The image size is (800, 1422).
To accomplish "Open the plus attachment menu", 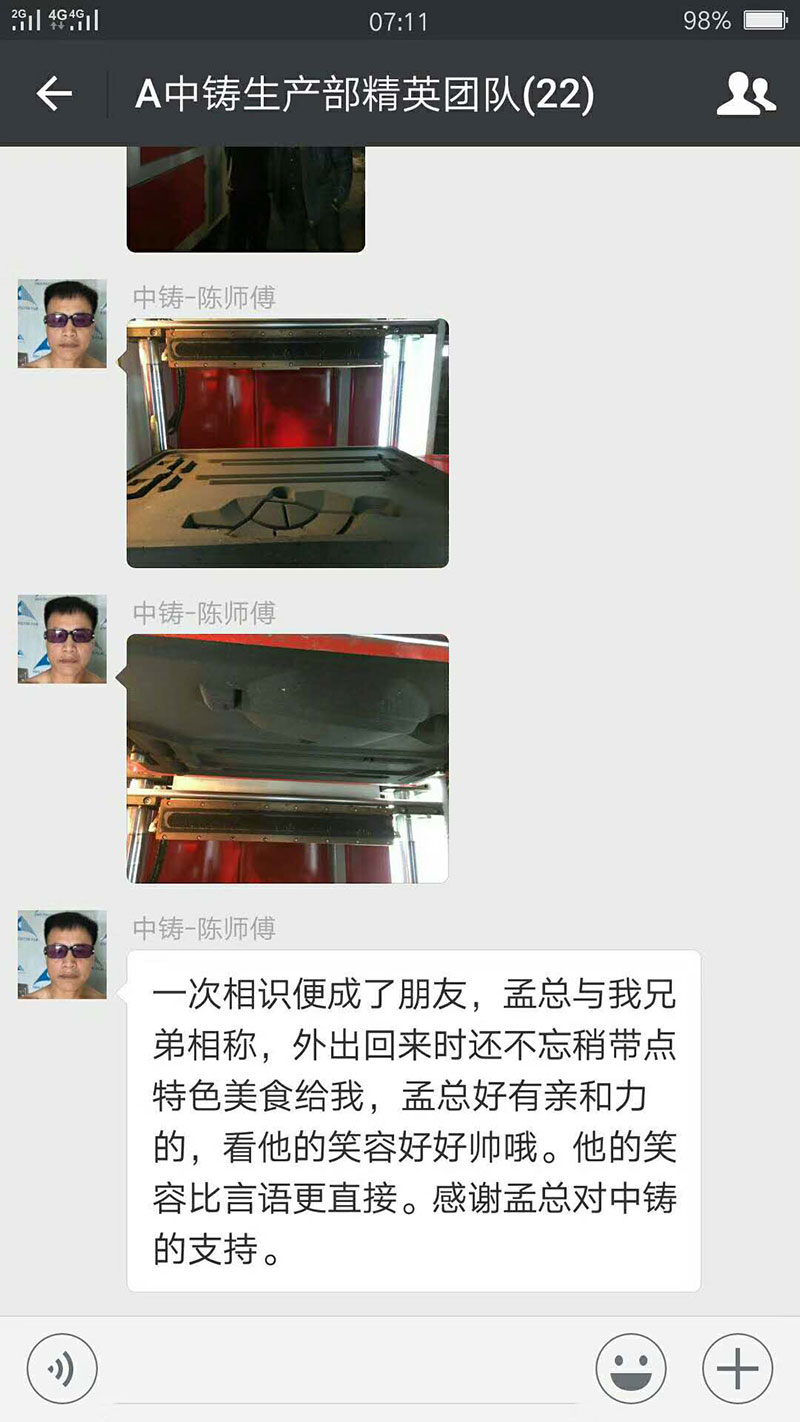I will (x=738, y=1369).
